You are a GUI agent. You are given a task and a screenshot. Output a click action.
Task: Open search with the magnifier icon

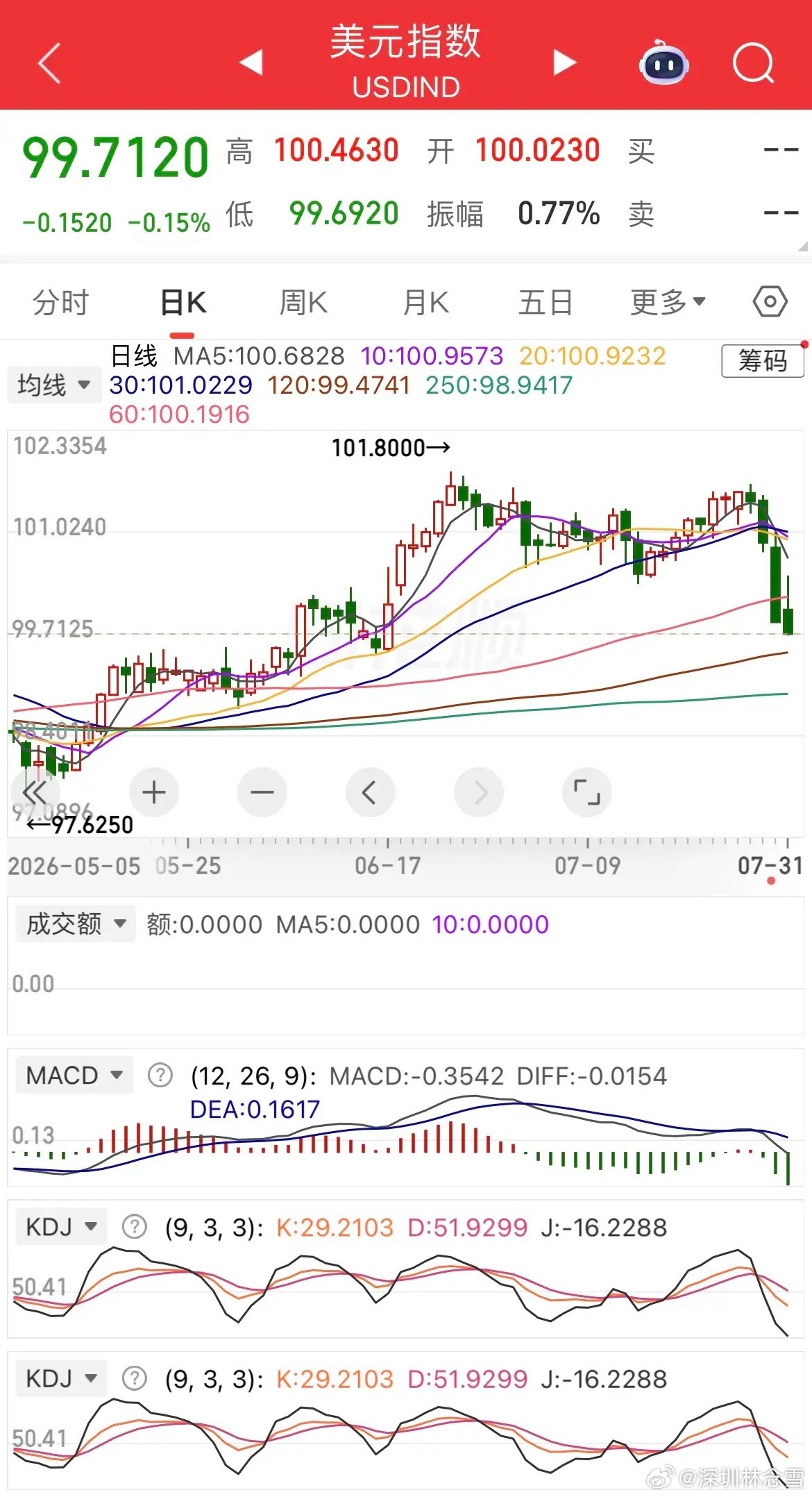[753, 63]
